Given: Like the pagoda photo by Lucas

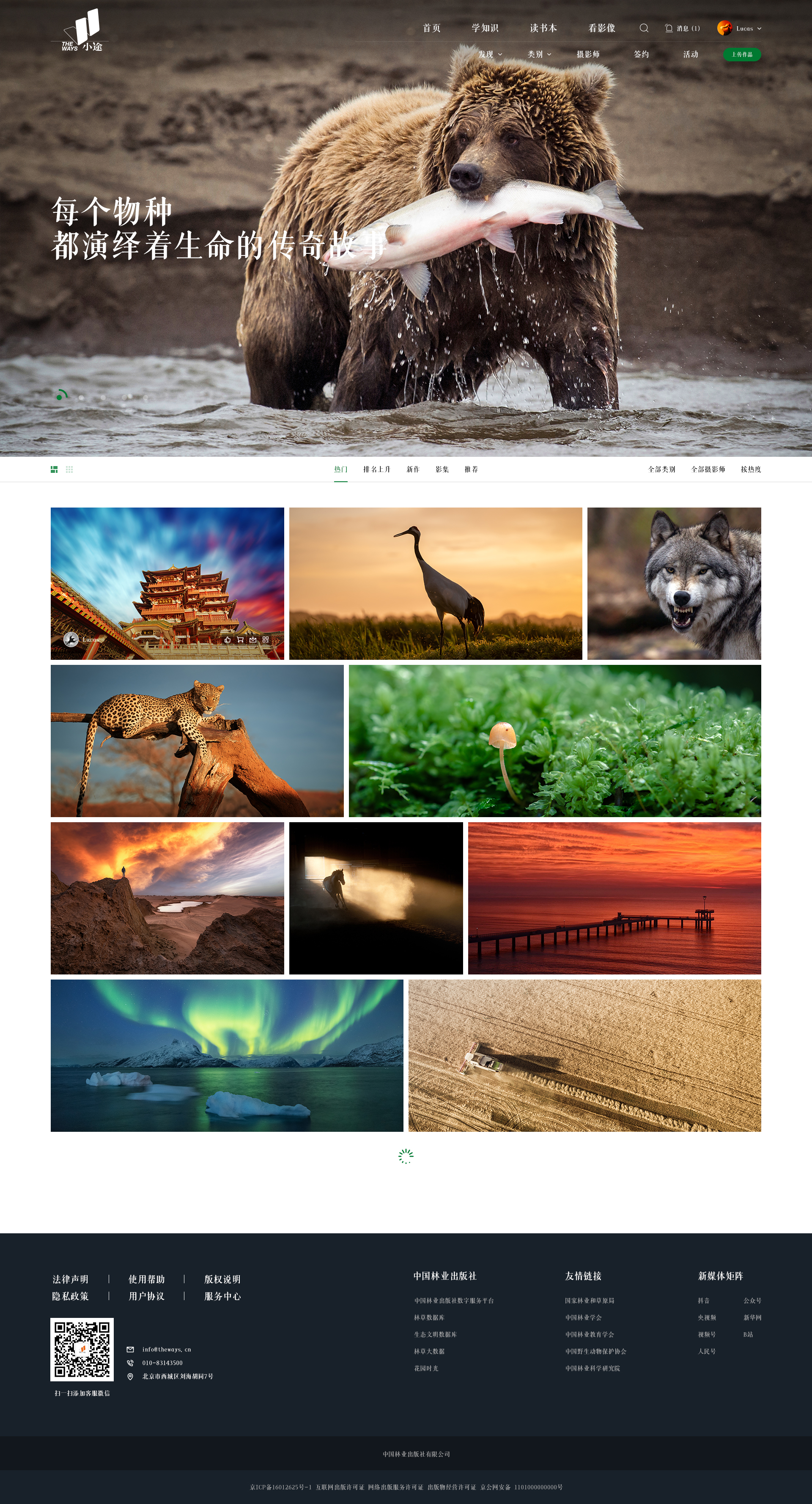Looking at the screenshot, I should click(228, 640).
